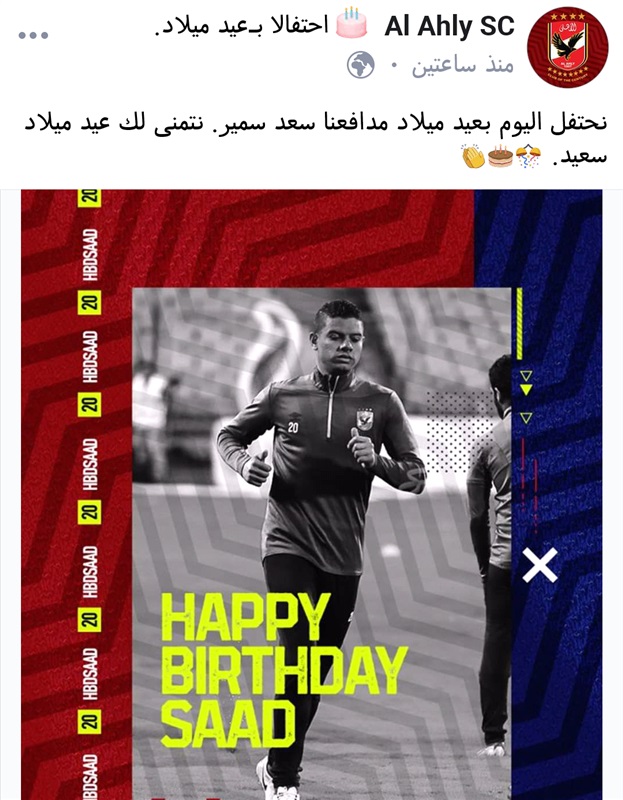
Task: Open the Saad Samir birthday image
Action: tap(312, 494)
